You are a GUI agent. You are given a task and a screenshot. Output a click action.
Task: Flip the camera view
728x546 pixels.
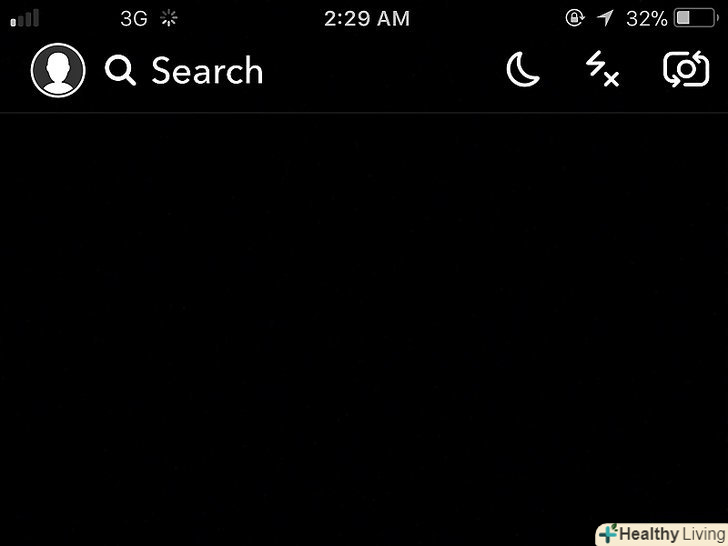(686, 70)
